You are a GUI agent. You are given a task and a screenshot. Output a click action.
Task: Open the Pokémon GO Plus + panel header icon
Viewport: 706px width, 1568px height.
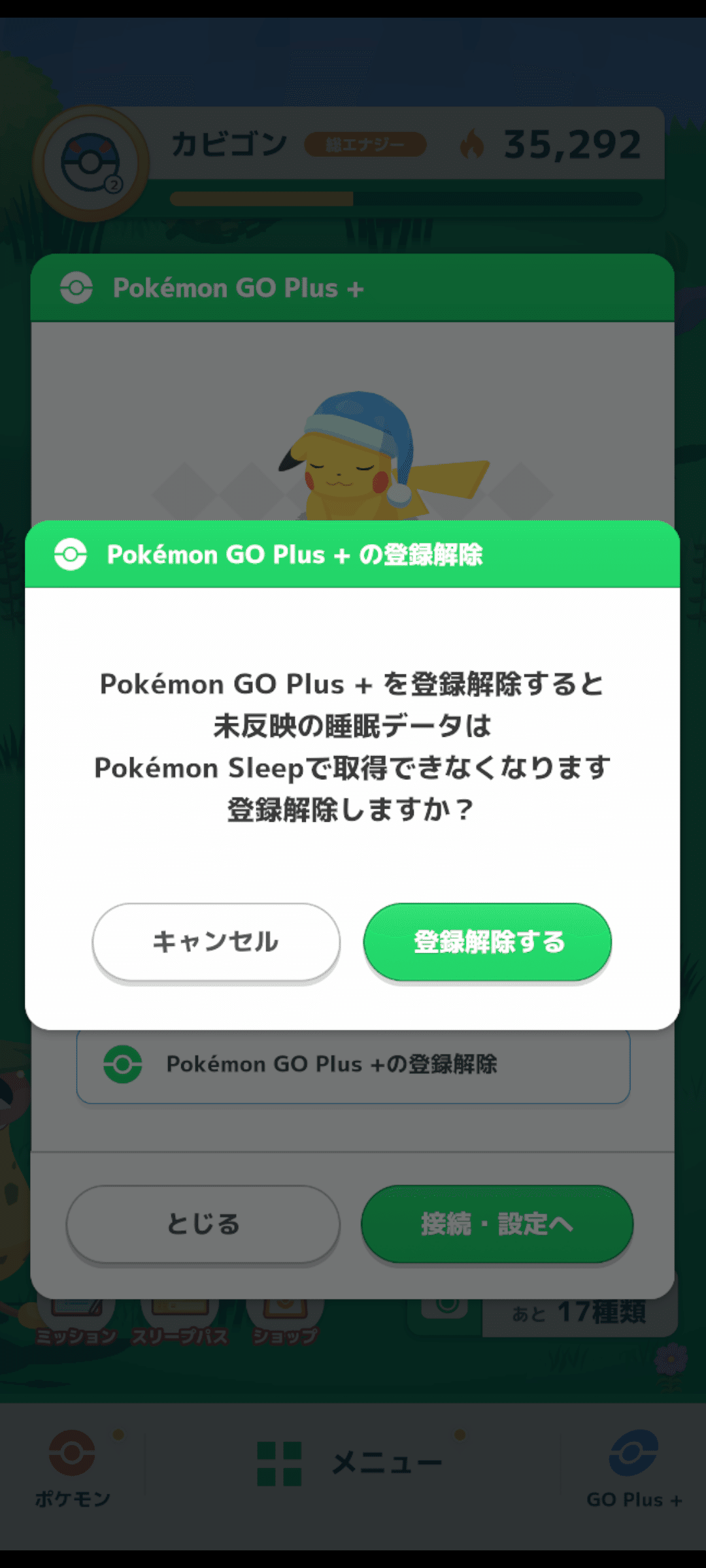[x=76, y=287]
